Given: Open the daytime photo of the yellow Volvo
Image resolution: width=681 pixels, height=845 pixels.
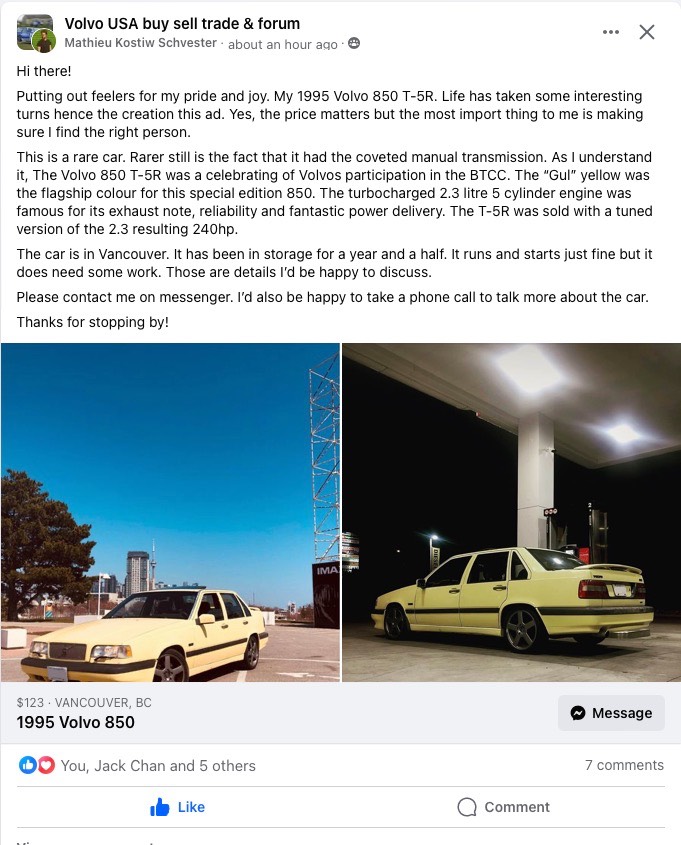Looking at the screenshot, I should (x=170, y=512).
